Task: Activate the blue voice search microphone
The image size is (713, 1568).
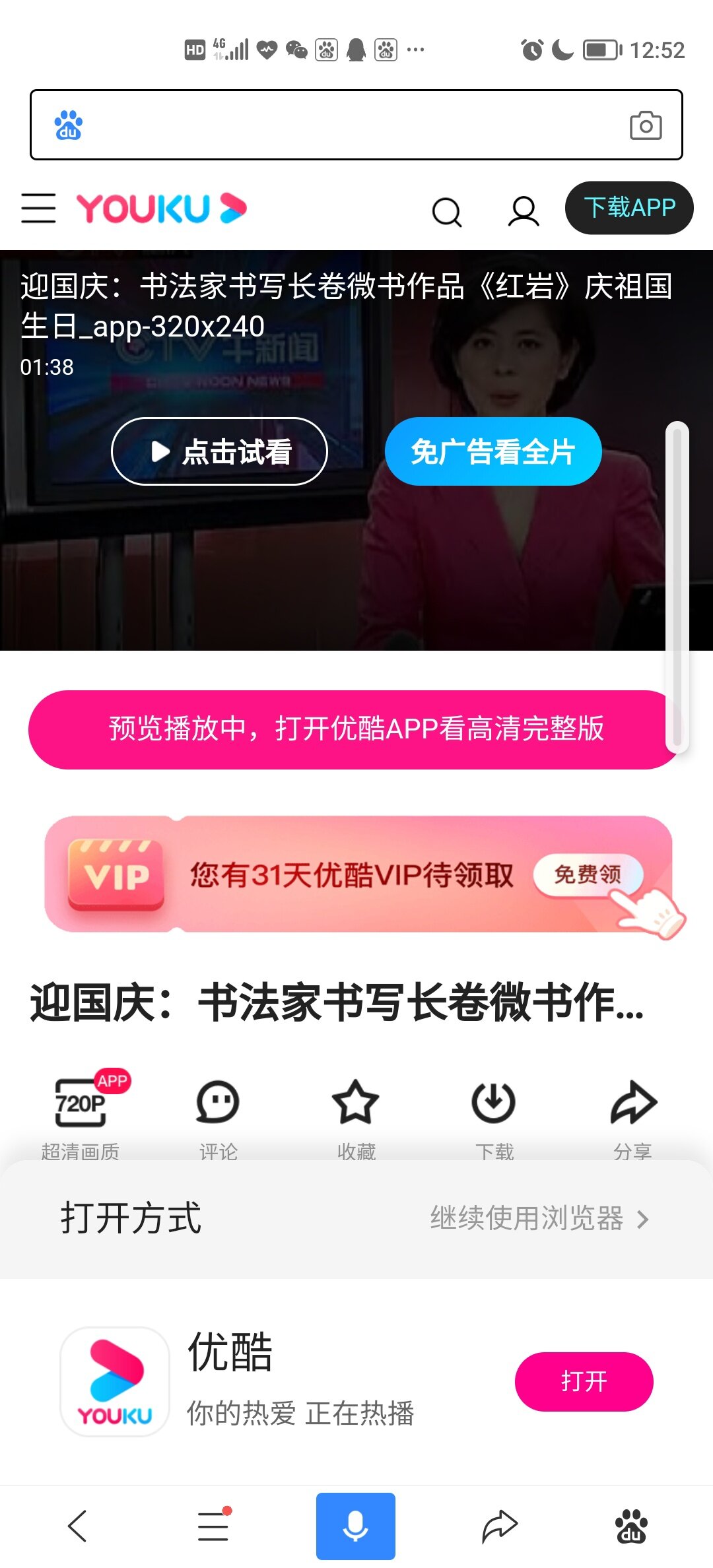Action: click(355, 1526)
